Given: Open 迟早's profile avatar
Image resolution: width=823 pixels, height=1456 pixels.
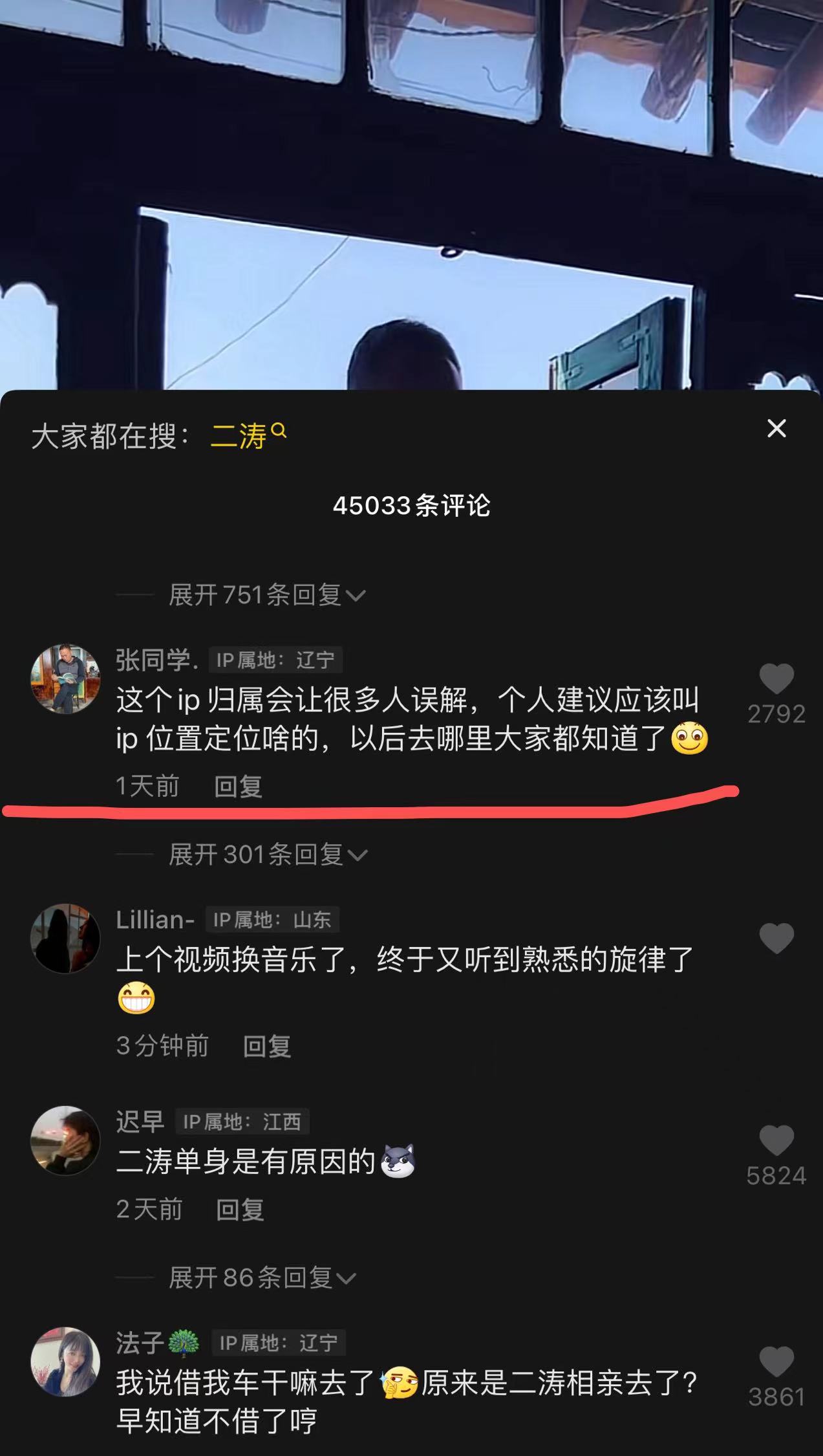Looking at the screenshot, I should click(x=65, y=1140).
